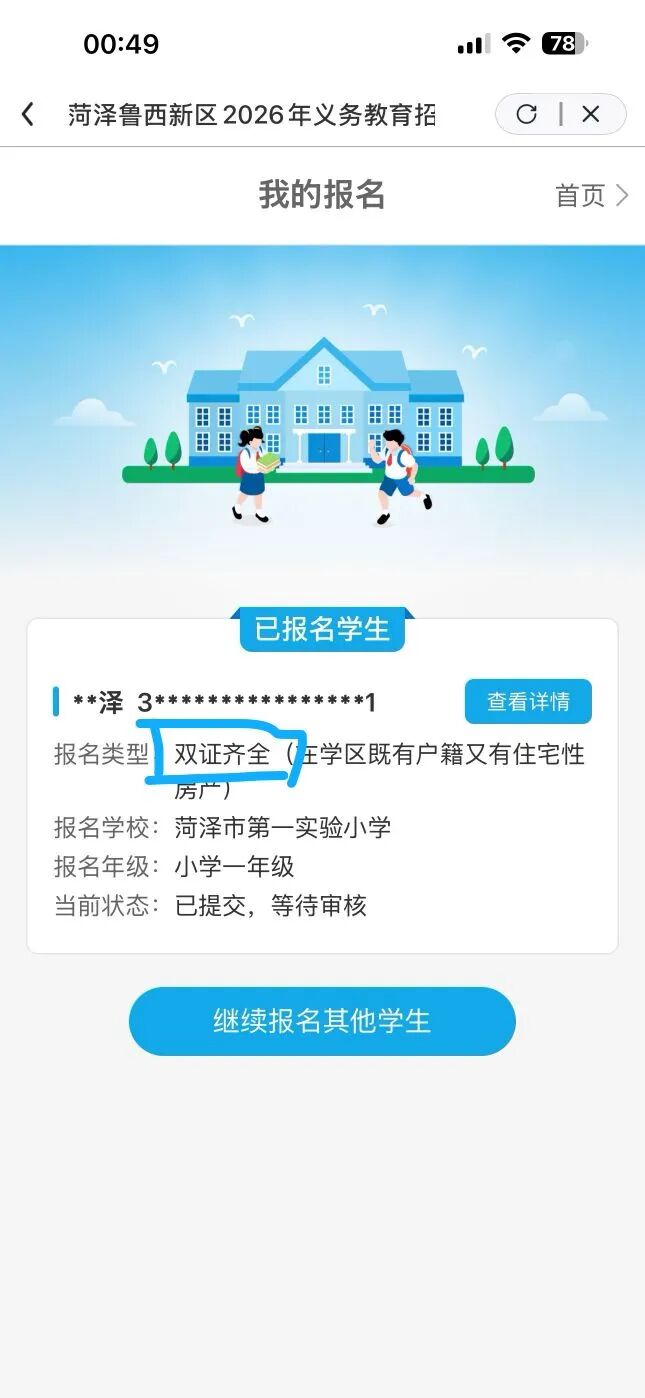Tap 继续报名其他学生 to register another student
The image size is (645, 1398).
(322, 1021)
